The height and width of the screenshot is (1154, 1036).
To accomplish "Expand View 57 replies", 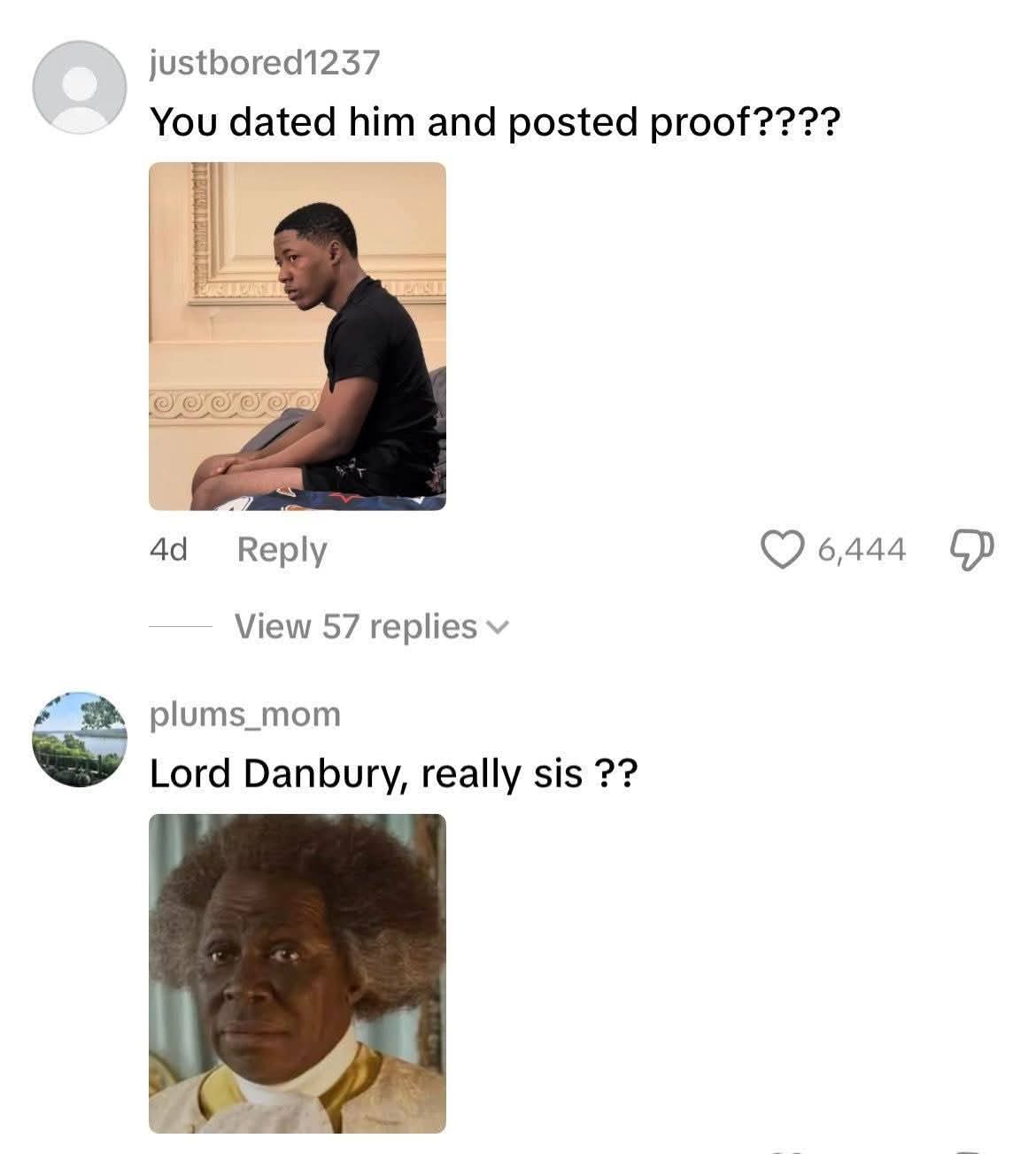I will [372, 627].
